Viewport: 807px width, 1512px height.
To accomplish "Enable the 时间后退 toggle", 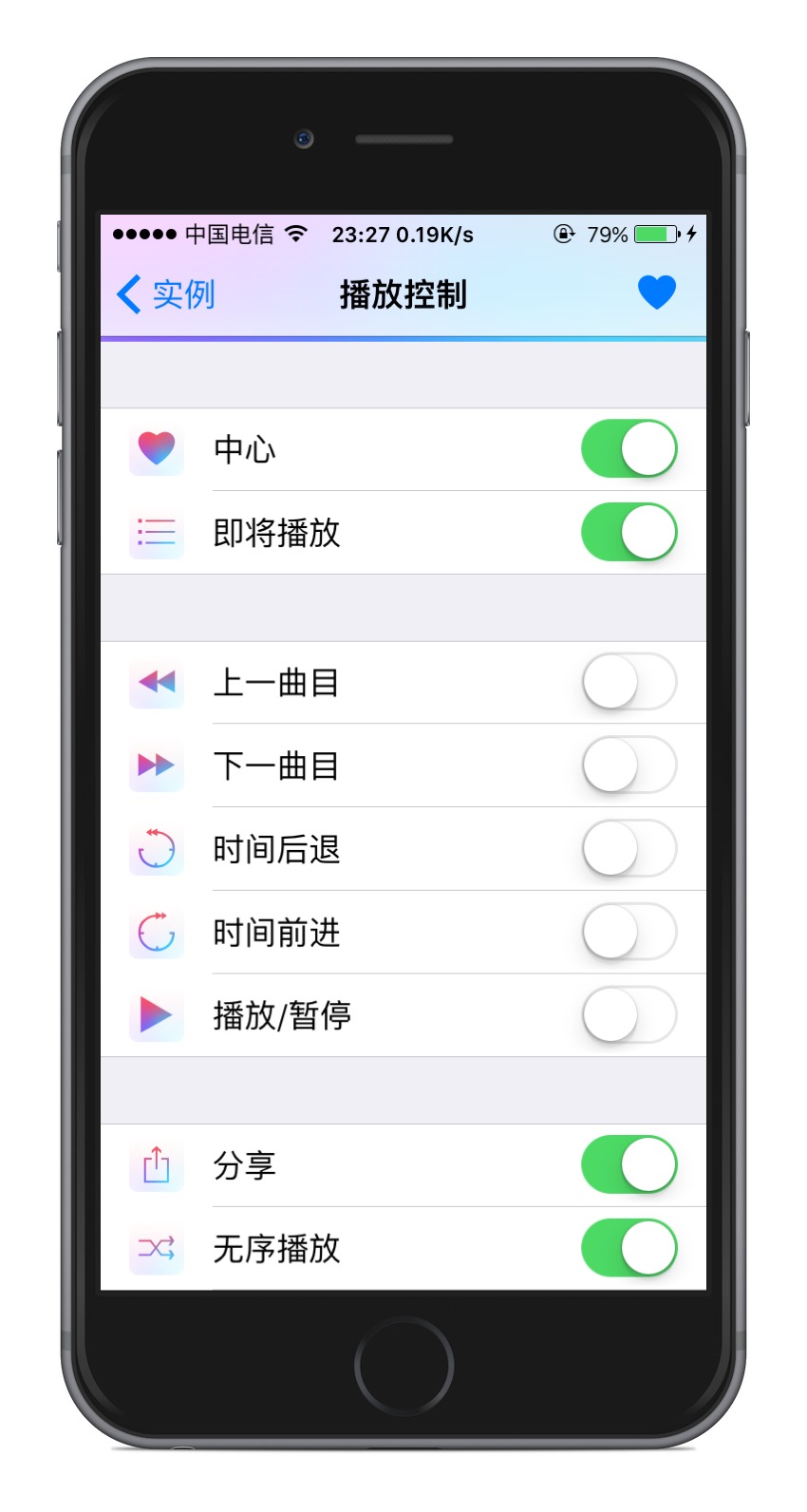I will pos(629,849).
